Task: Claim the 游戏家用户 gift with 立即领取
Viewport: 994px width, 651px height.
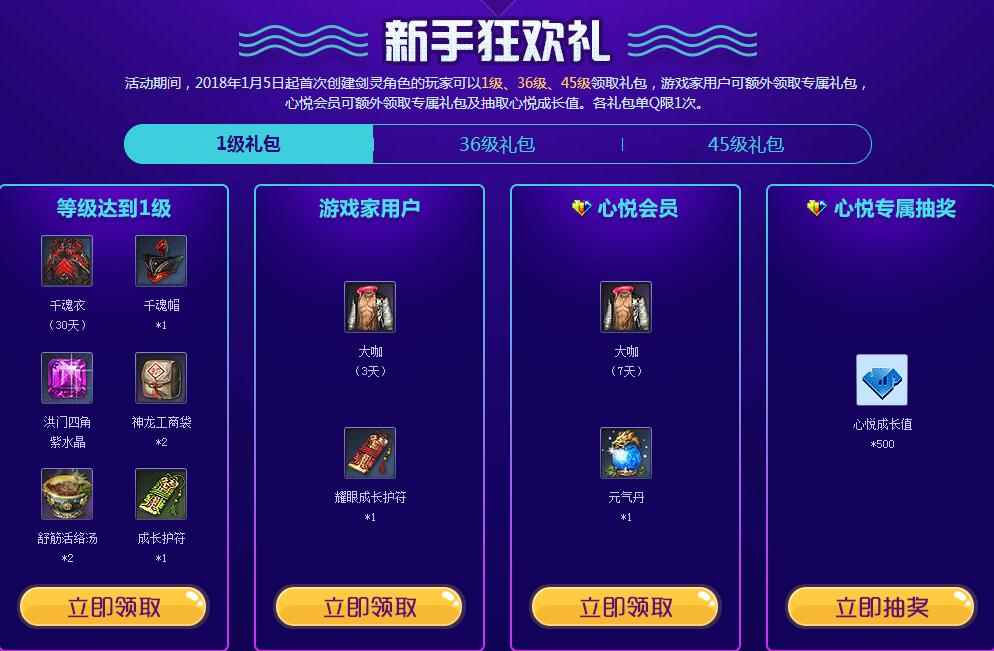Action: pyautogui.click(x=369, y=607)
